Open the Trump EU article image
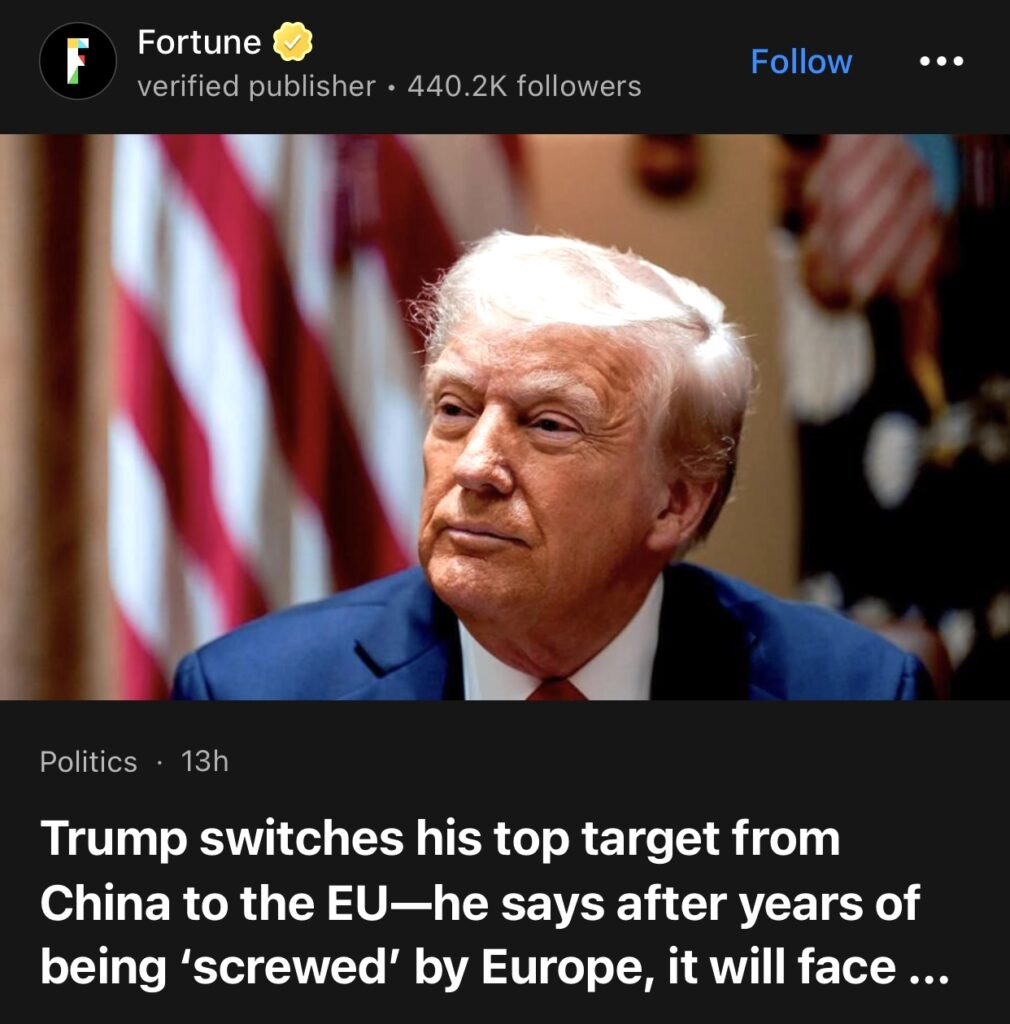1010x1024 pixels. tap(505, 417)
